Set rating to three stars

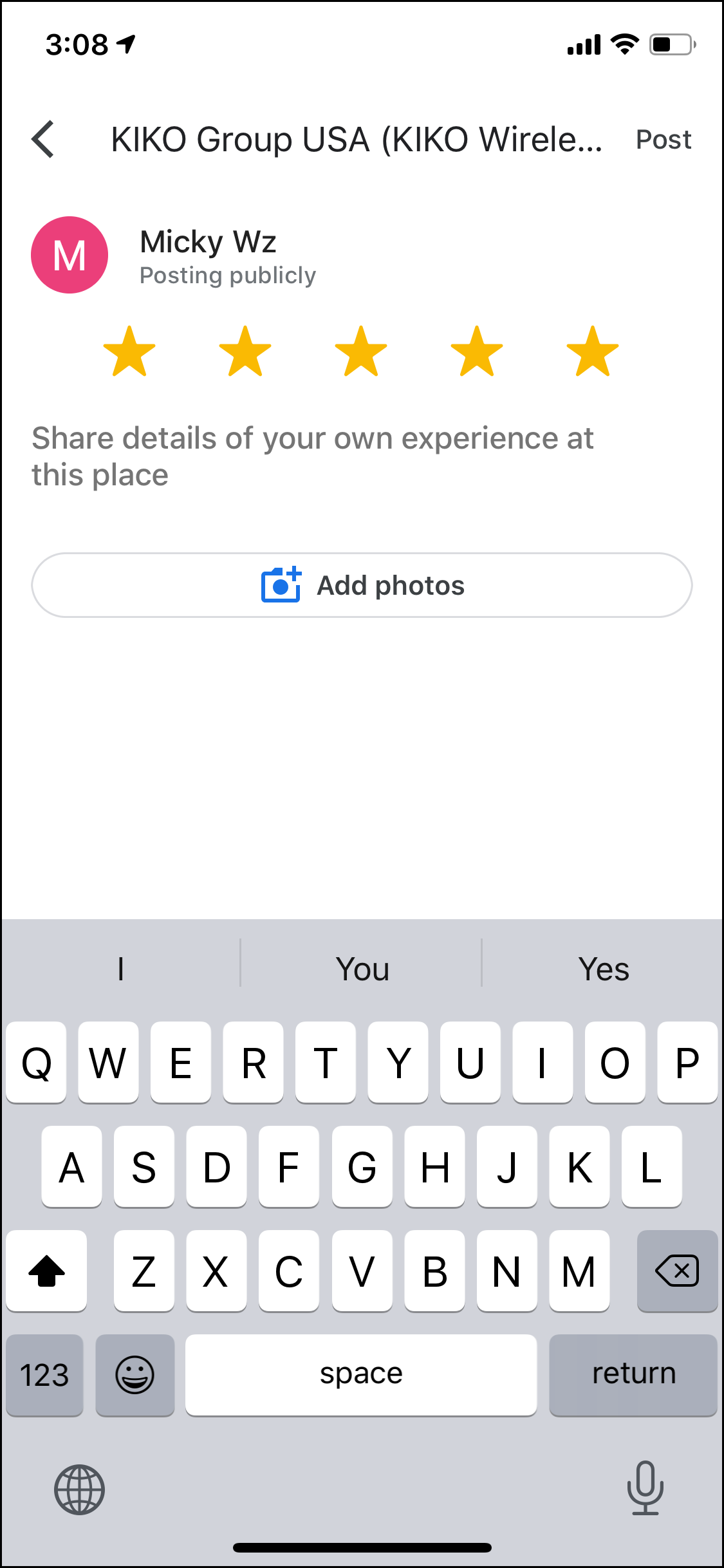coord(361,351)
